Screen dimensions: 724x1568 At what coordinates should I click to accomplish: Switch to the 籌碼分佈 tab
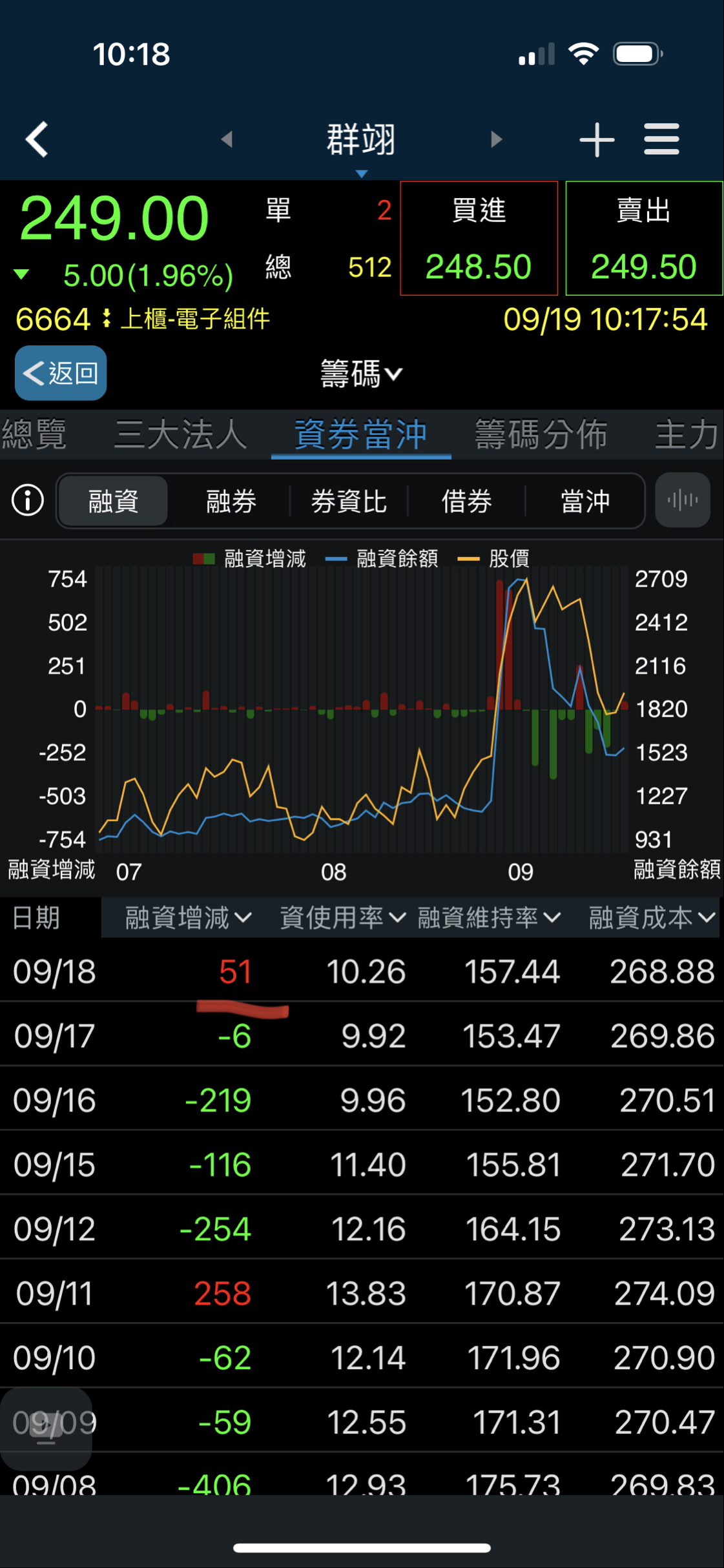[x=541, y=434]
